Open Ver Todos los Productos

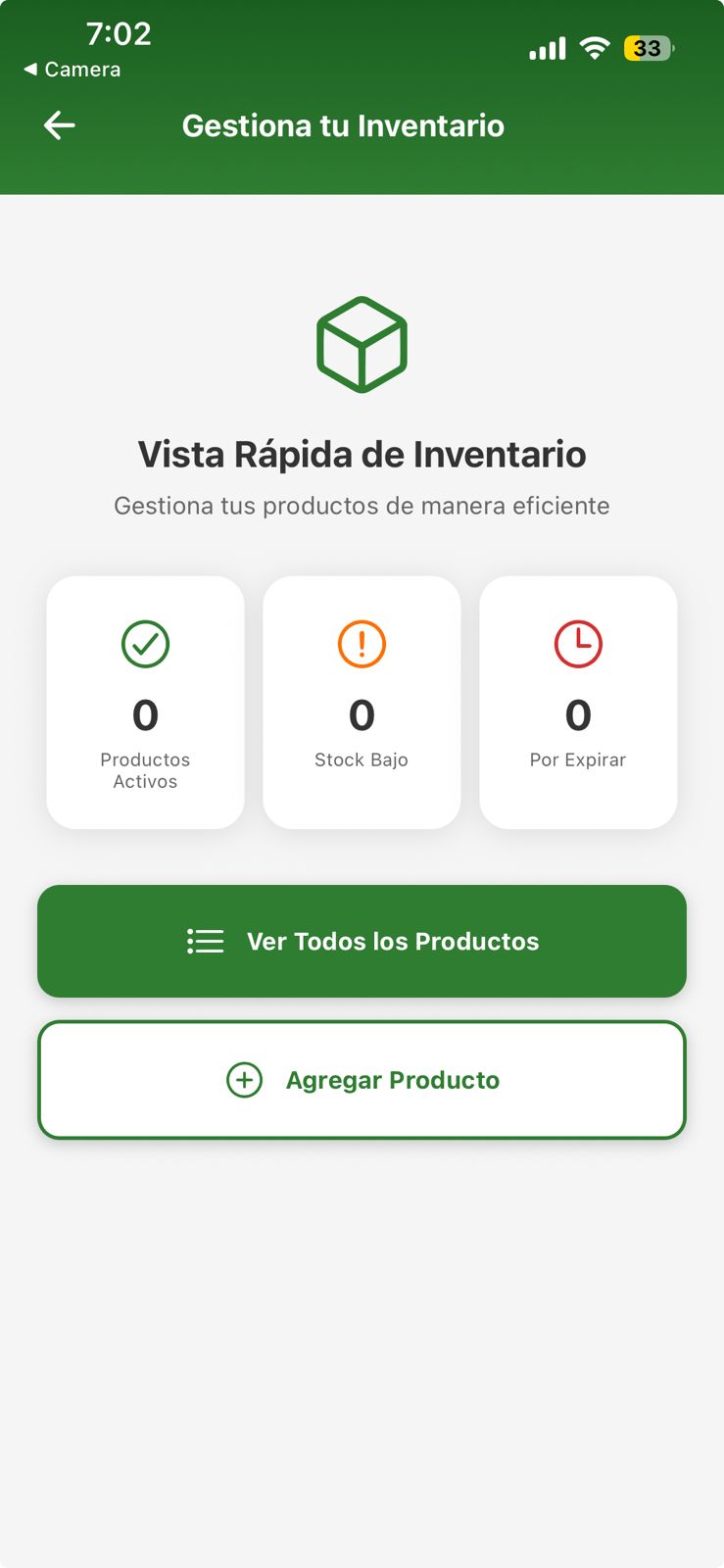pyautogui.click(x=362, y=941)
